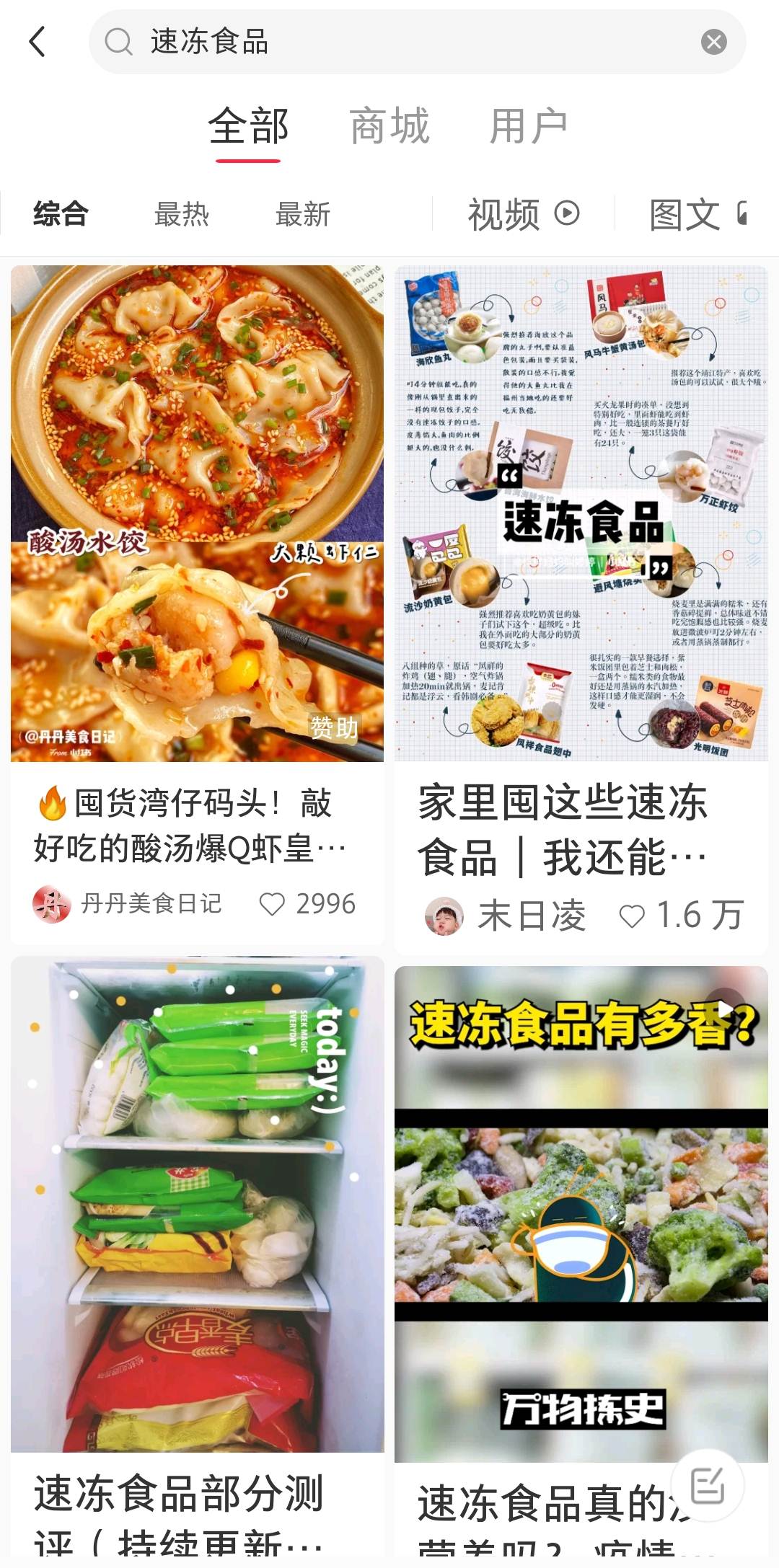
Task: Select the 全部 tab
Action: (x=248, y=126)
